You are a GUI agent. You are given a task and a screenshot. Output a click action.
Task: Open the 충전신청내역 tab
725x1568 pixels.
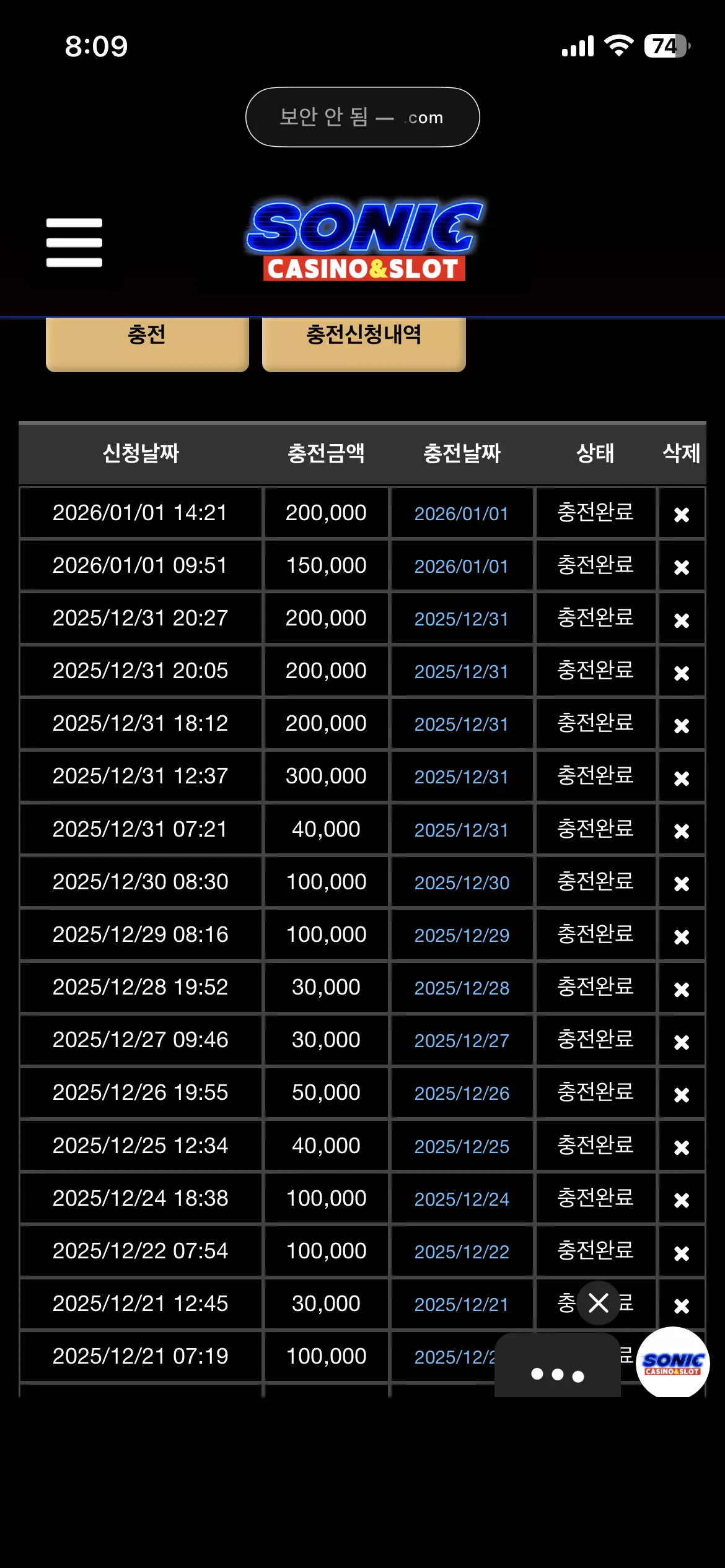[364, 341]
